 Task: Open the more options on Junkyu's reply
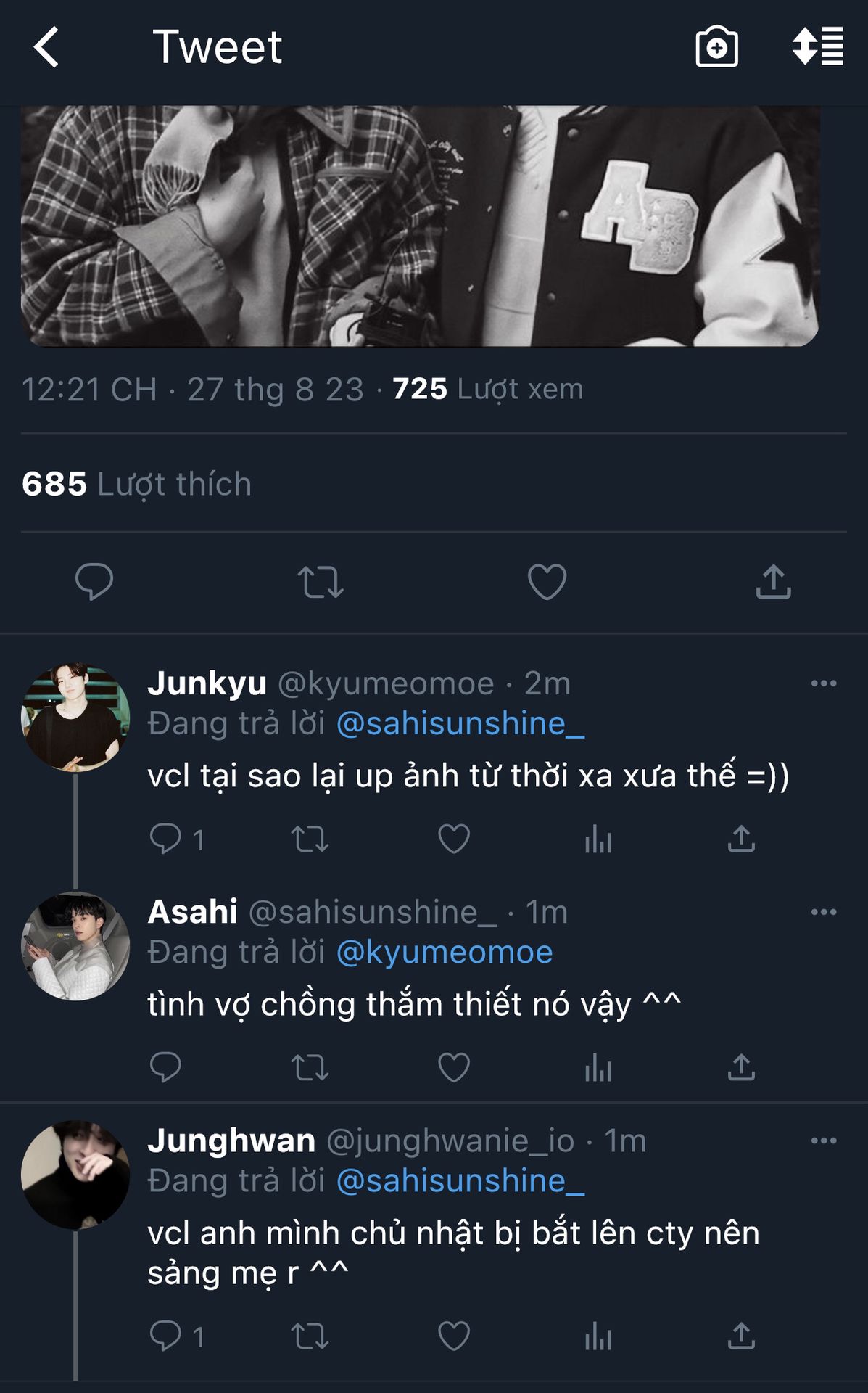tap(824, 683)
